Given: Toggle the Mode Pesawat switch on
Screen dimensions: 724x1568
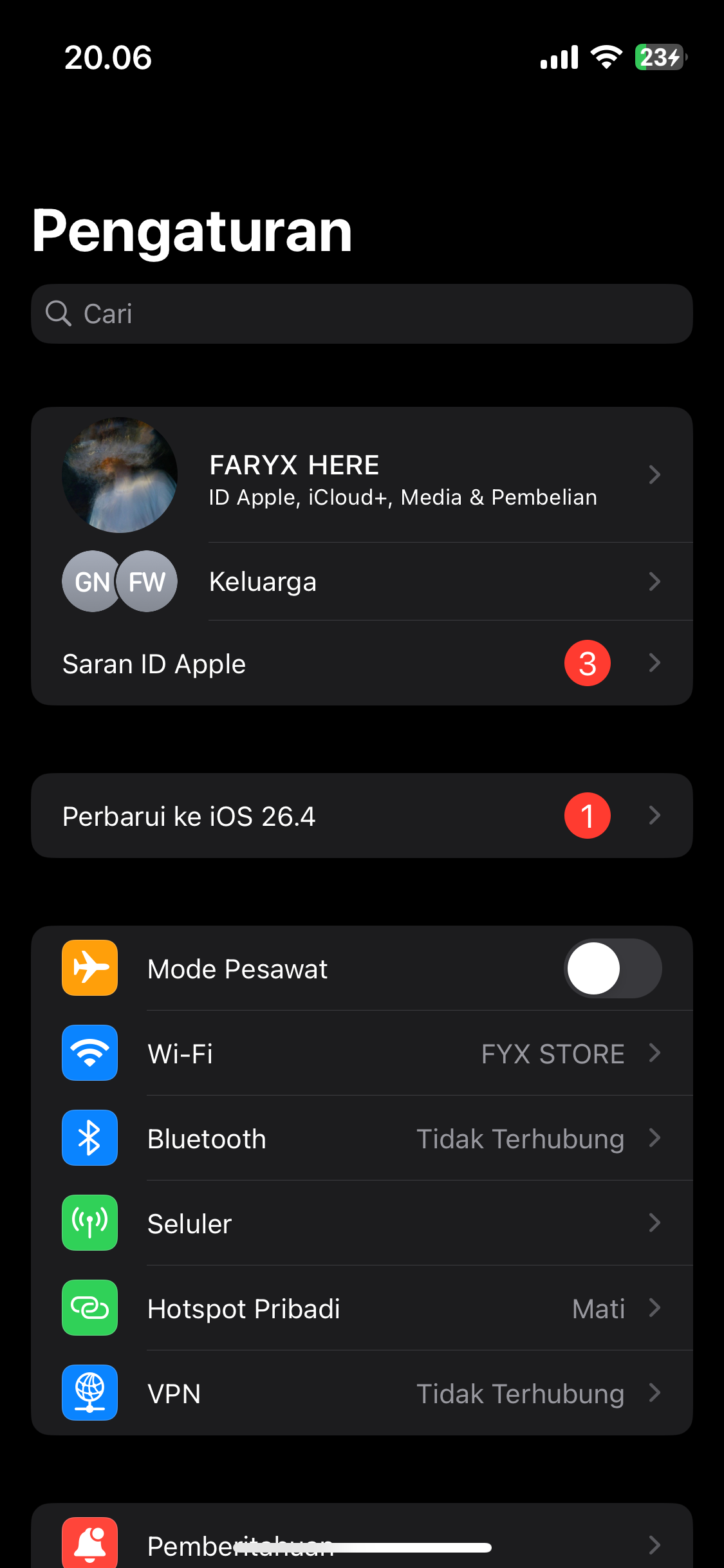Looking at the screenshot, I should 613,967.
